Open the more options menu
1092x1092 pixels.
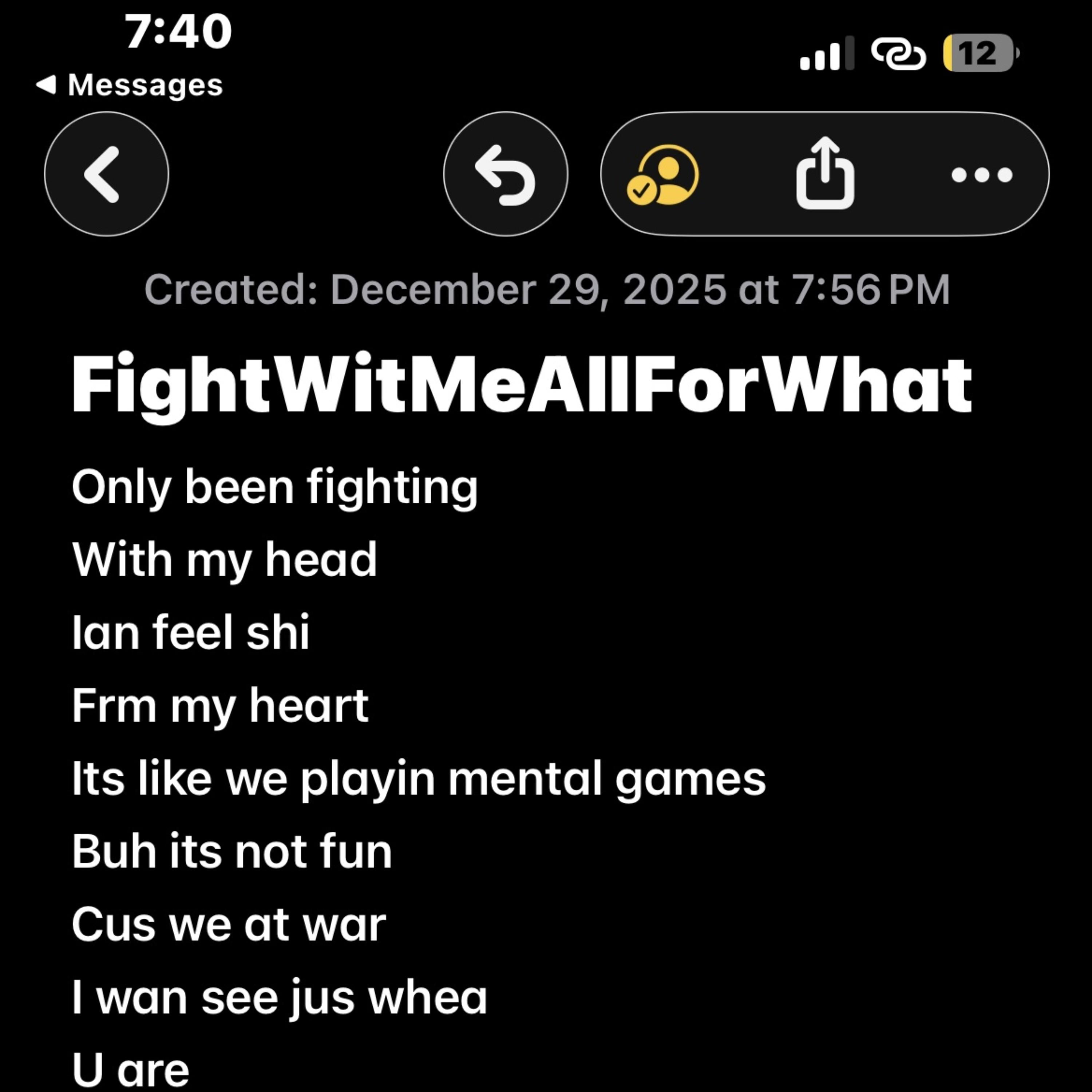tap(982, 175)
